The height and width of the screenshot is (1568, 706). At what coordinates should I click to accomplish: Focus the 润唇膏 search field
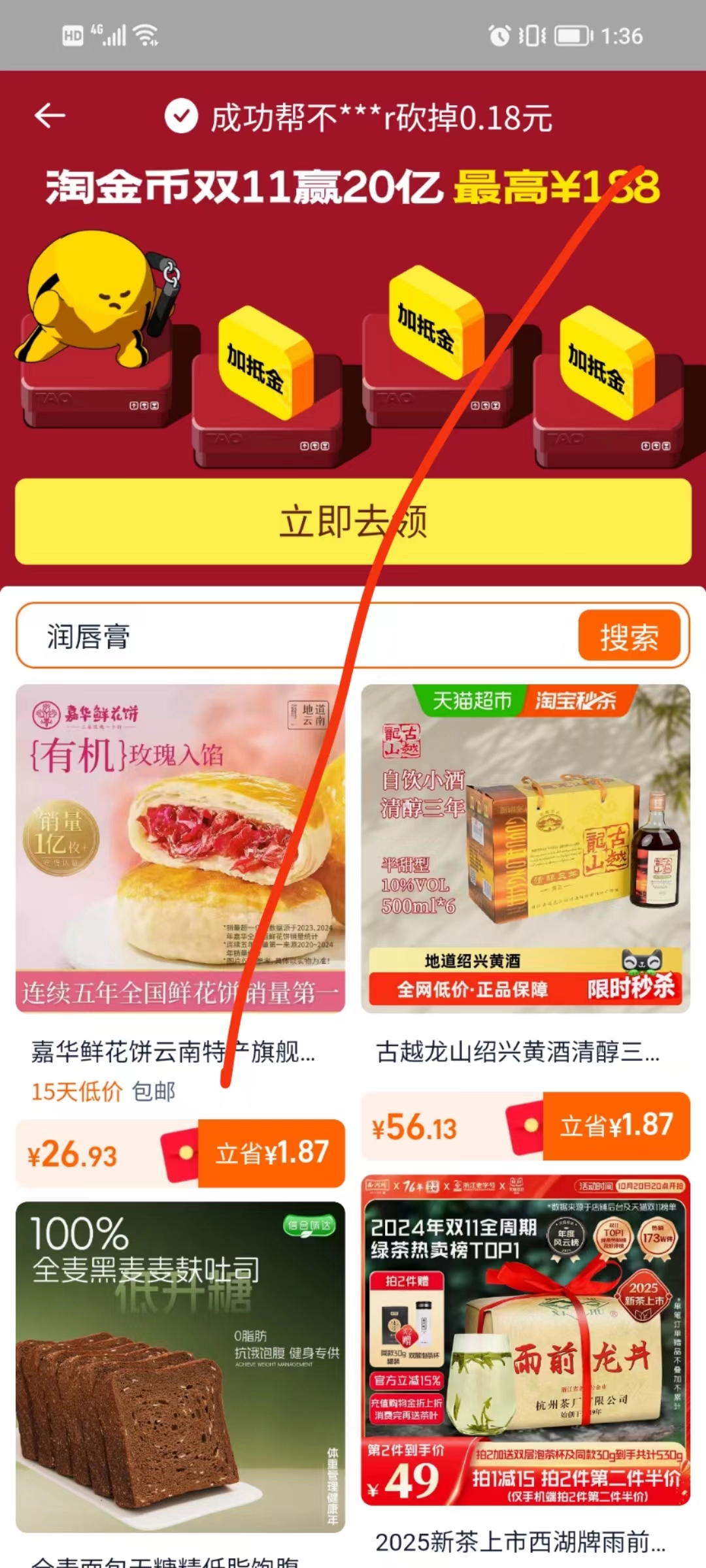(x=294, y=636)
